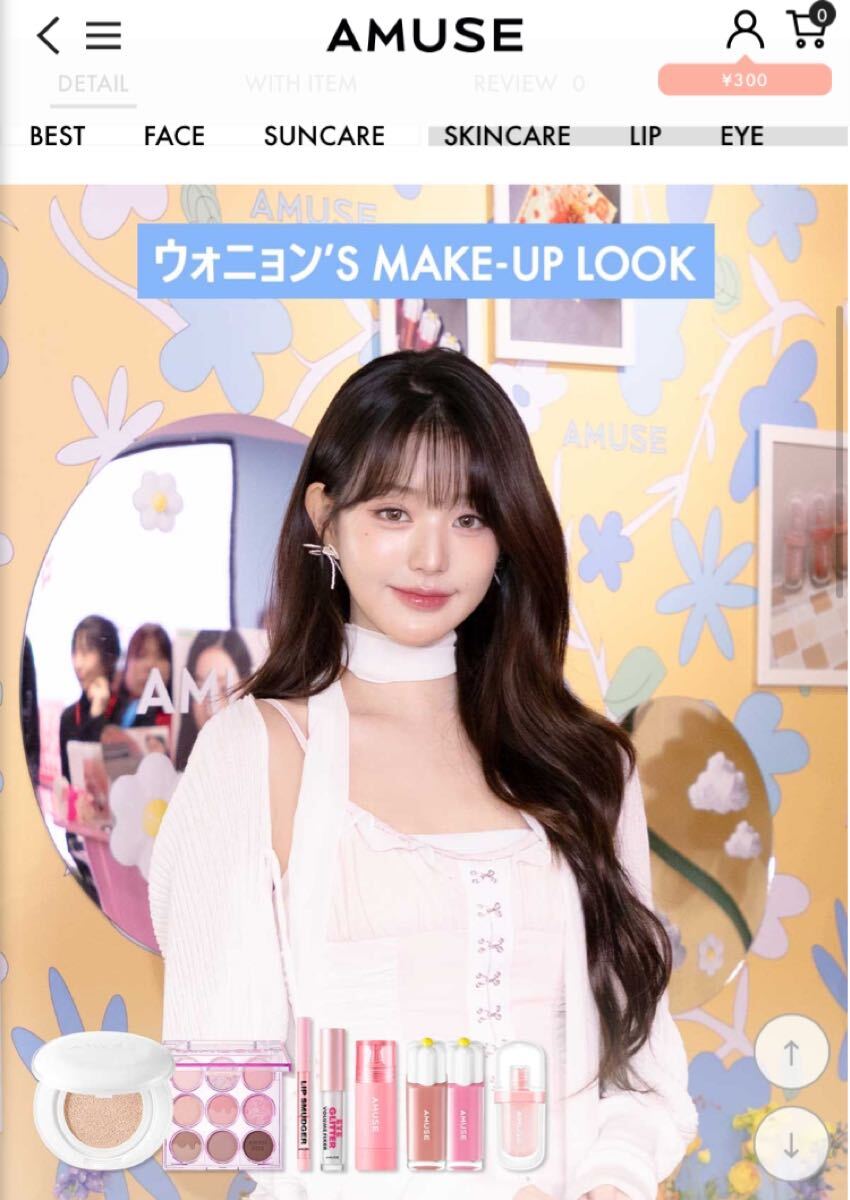View the shopping cart
The height and width of the screenshot is (1200, 850).
tap(808, 29)
